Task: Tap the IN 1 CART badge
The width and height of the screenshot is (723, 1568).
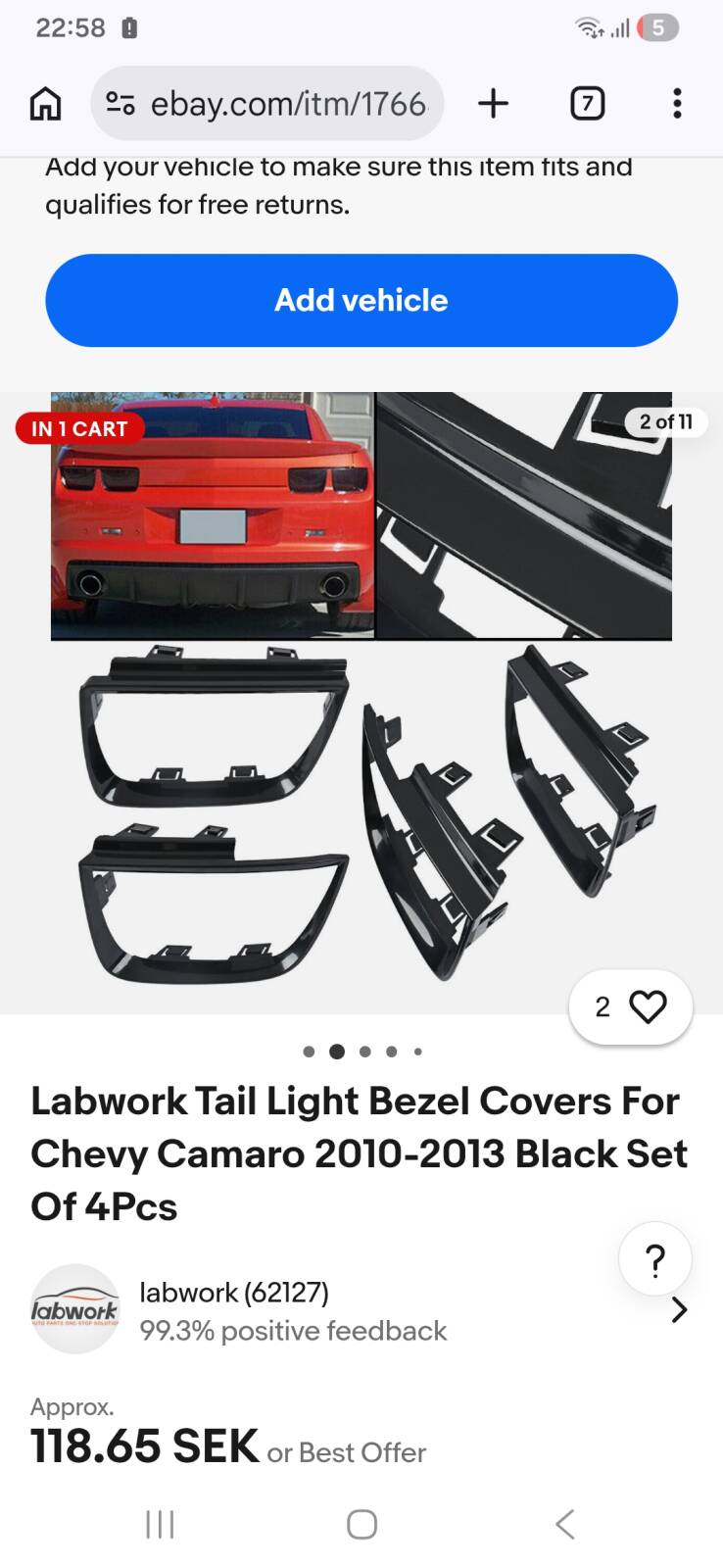Action: coord(79,428)
